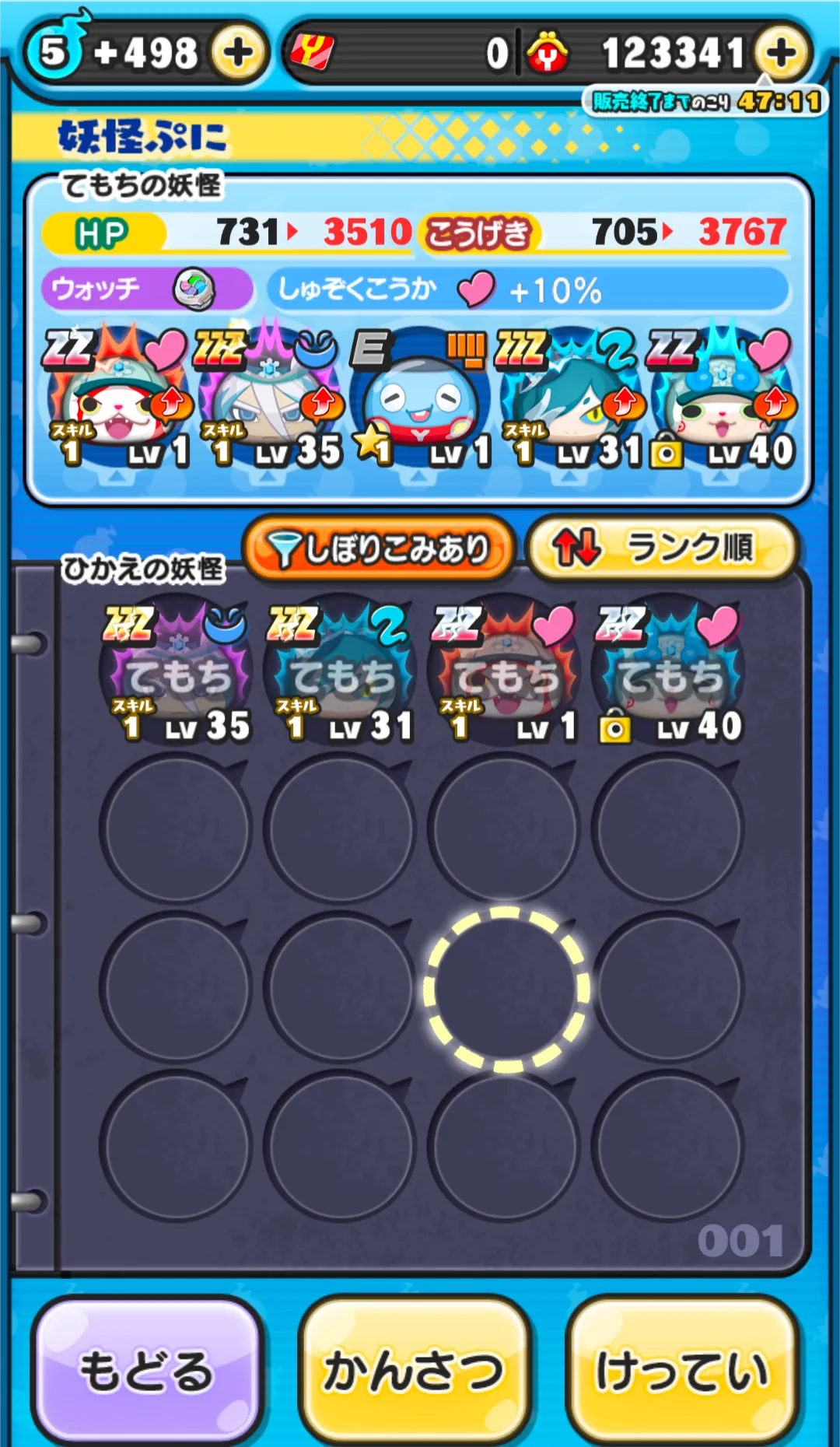Select the Lv 40 locked team member

tap(722, 398)
